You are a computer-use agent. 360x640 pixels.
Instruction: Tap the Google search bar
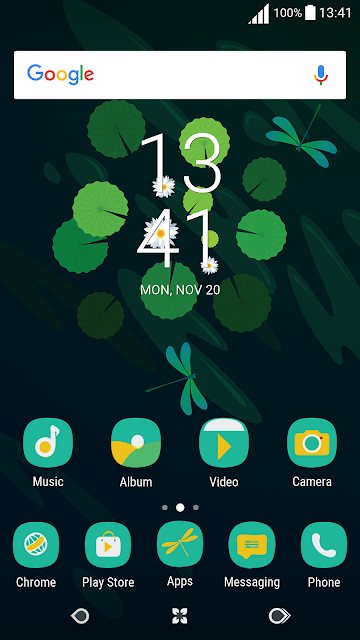pos(180,75)
